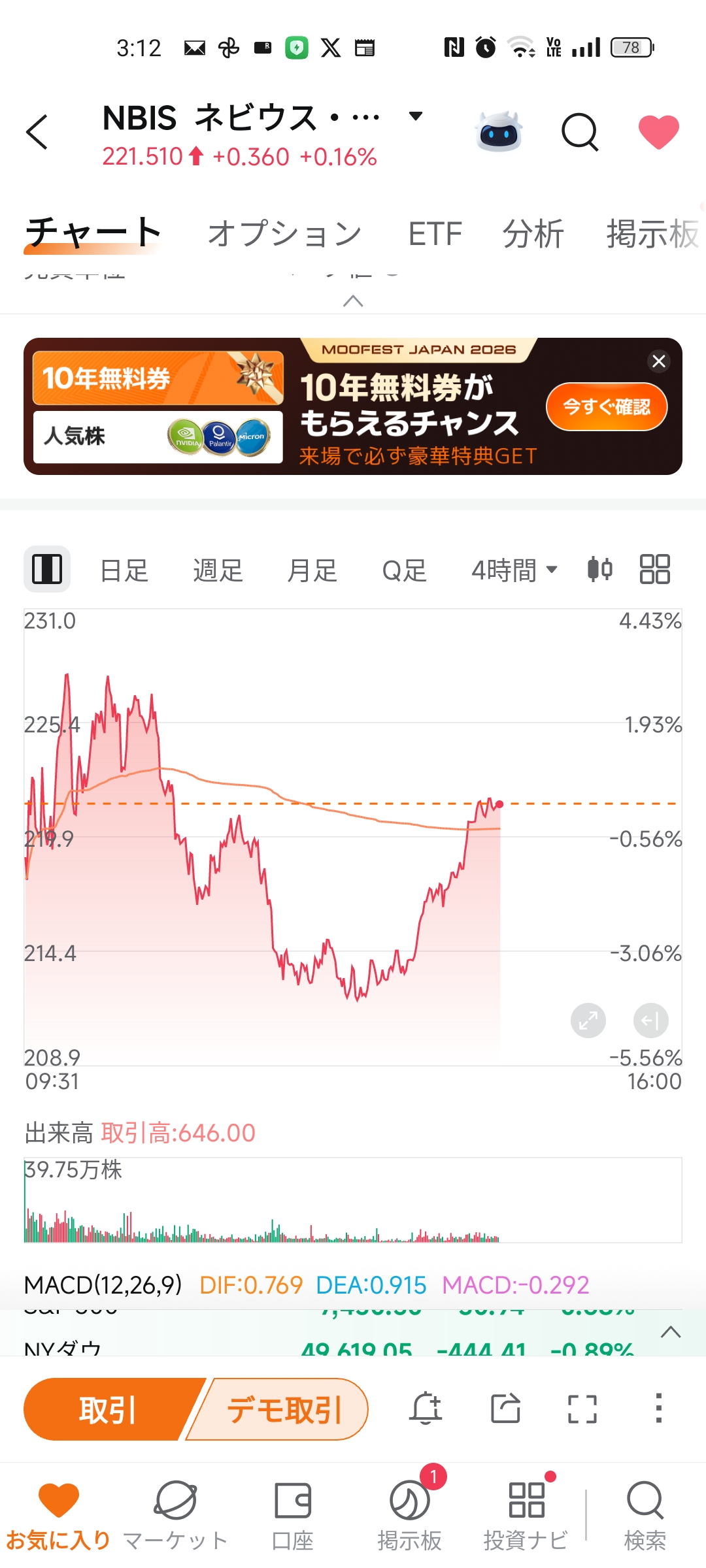Switch to the オプション tab
Screen dimensions: 706x1568
(285, 234)
